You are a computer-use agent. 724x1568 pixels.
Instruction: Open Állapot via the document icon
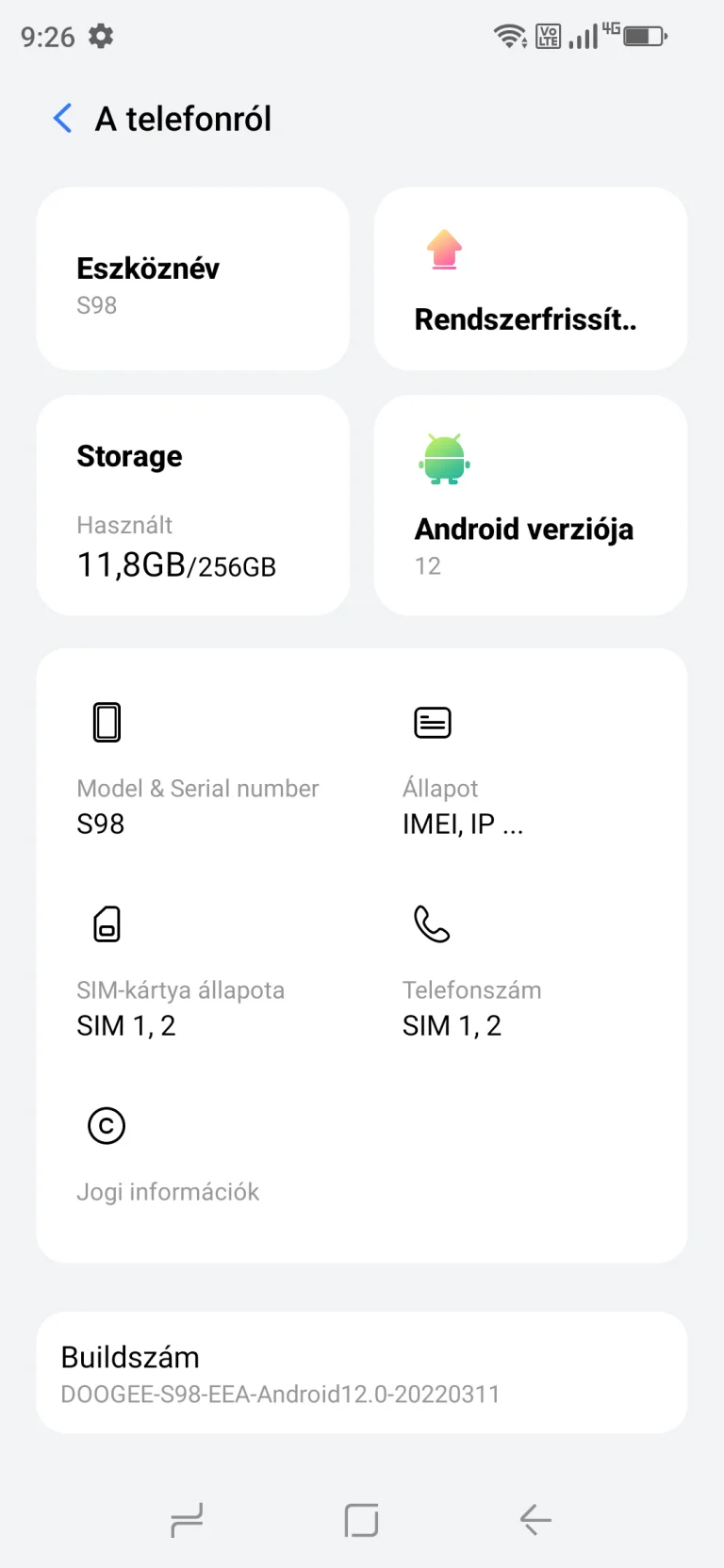(433, 721)
